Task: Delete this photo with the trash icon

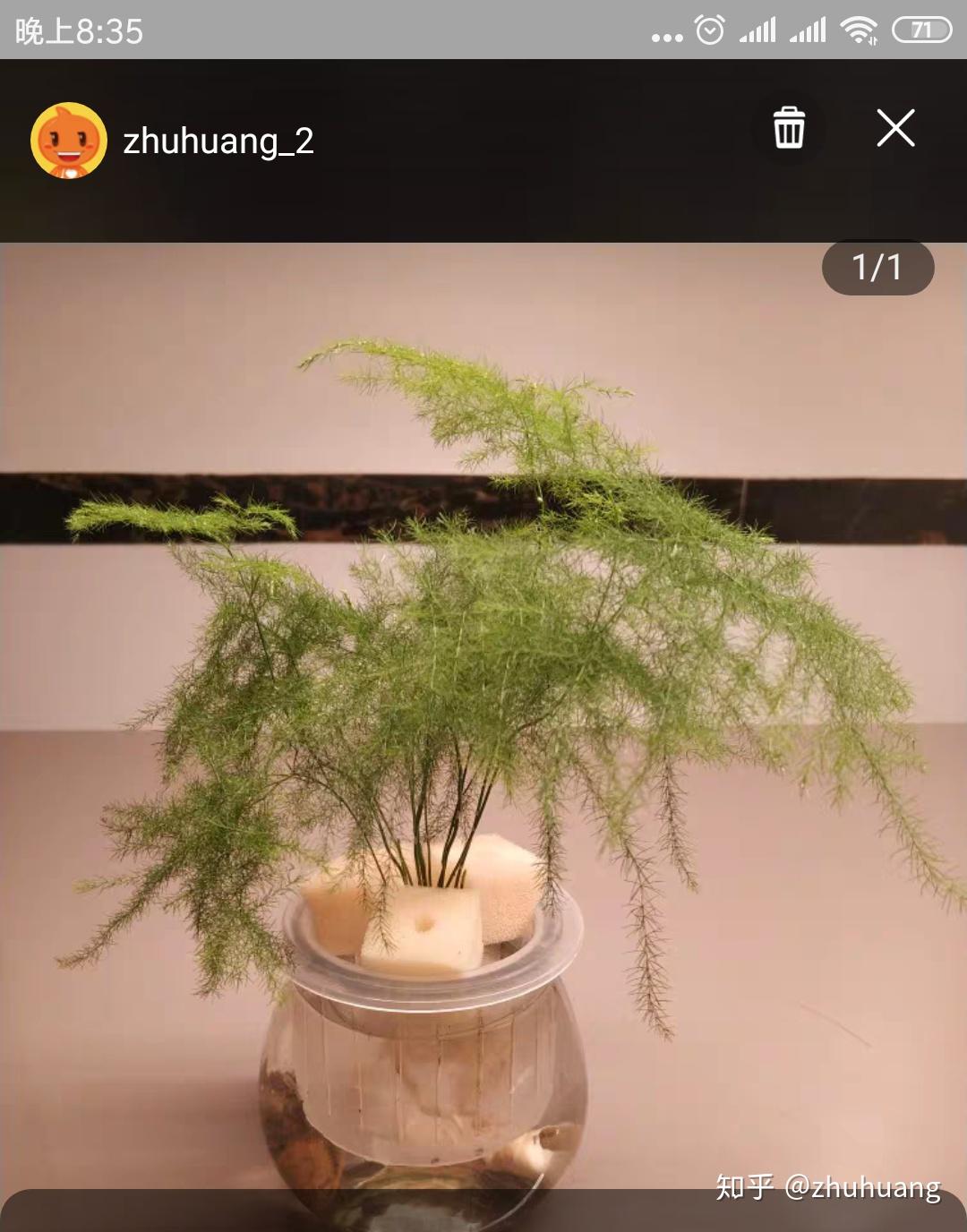Action: coord(789,128)
